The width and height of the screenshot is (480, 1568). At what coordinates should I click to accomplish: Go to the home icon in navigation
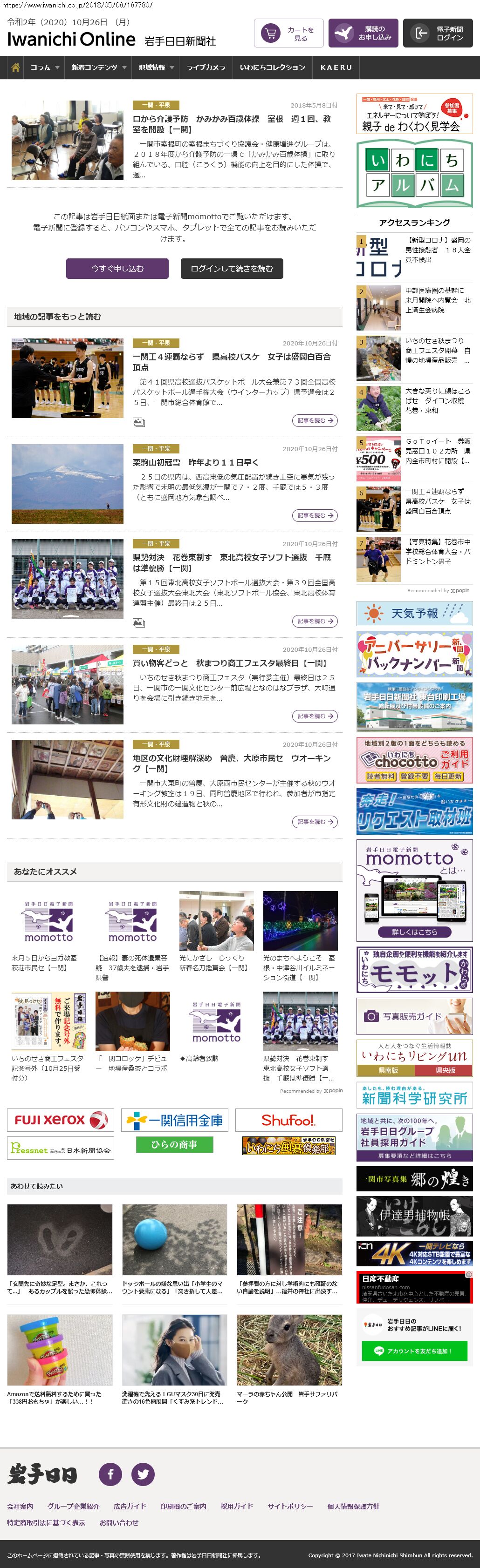tap(15, 68)
